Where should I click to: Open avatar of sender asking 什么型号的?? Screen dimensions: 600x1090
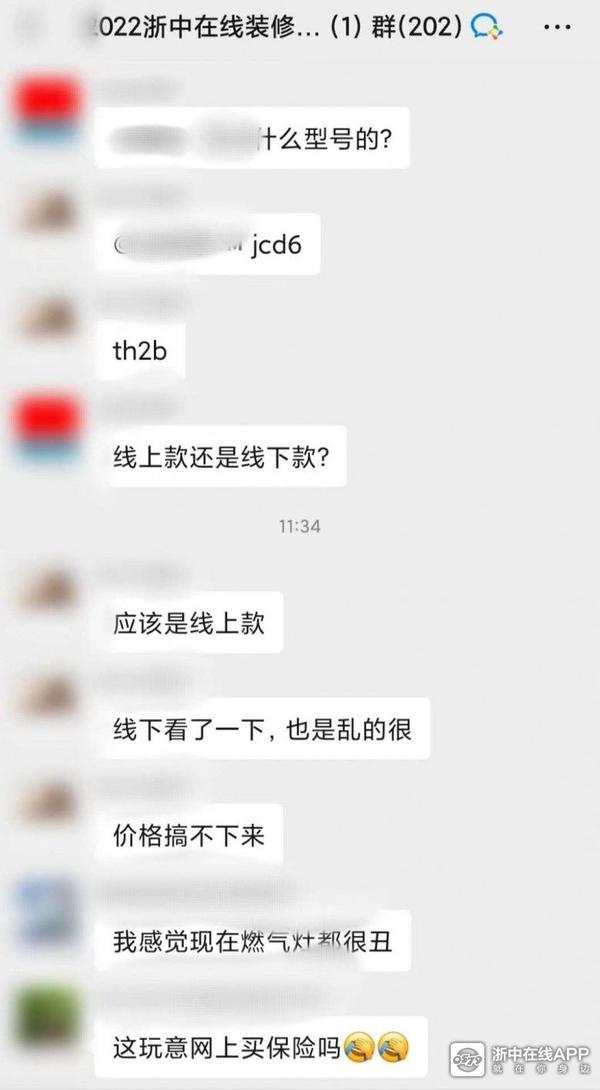pos(49,112)
